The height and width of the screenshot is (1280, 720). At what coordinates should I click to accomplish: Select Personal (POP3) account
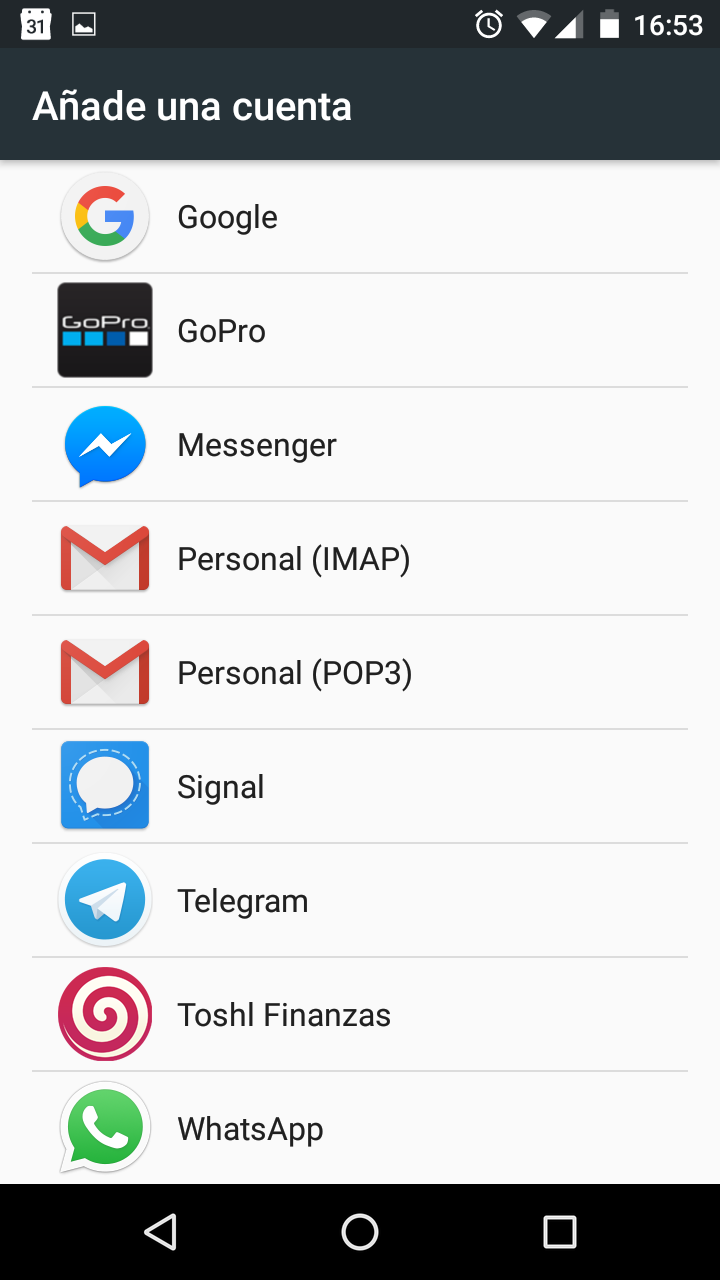(360, 672)
